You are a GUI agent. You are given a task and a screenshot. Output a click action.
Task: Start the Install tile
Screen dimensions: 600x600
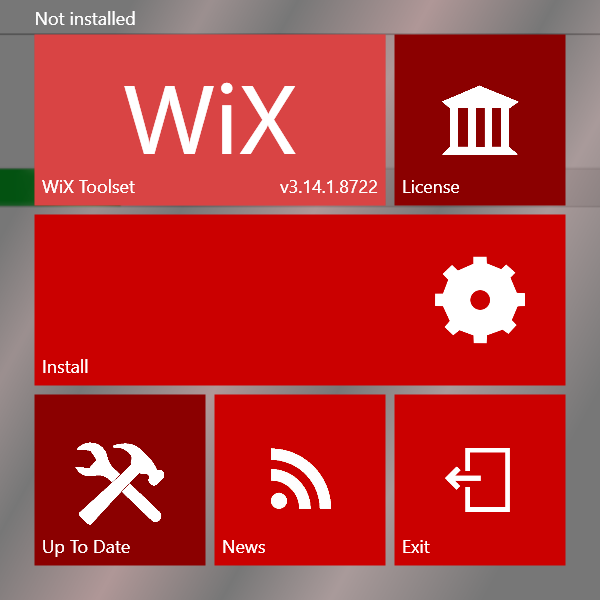pos(300,299)
